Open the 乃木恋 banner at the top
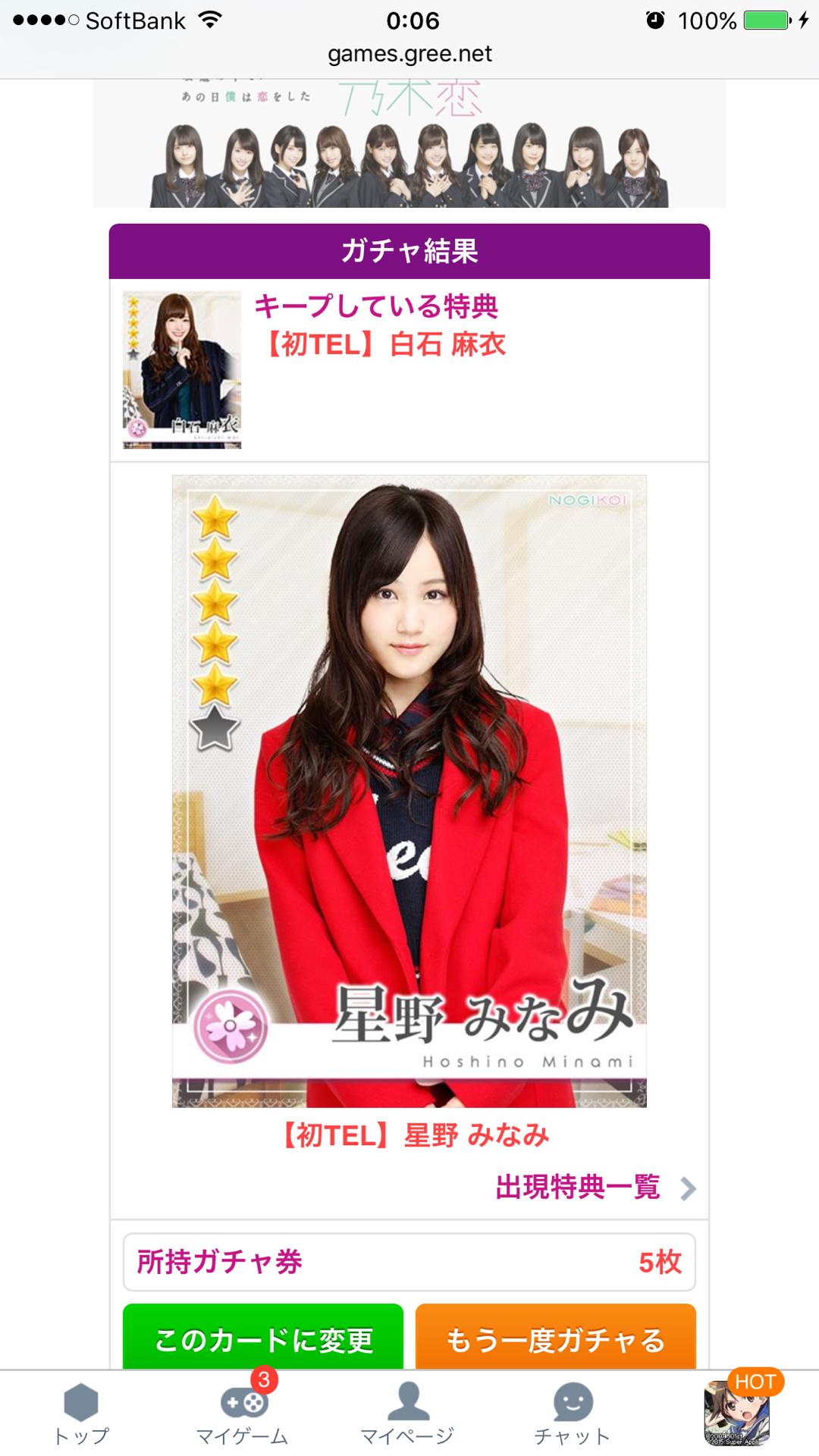The width and height of the screenshot is (819, 1456). pyautogui.click(x=409, y=144)
